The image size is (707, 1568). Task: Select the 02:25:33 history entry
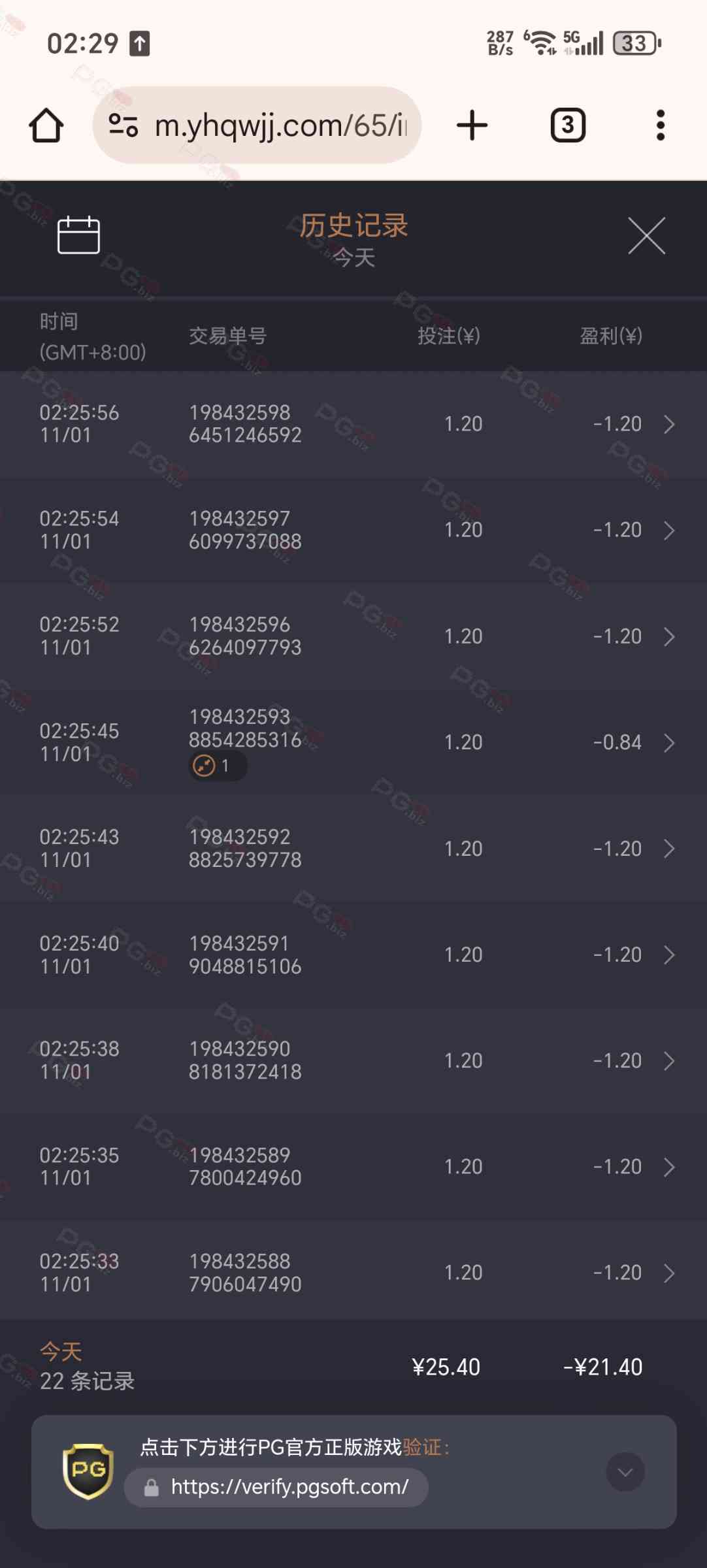354,1273
